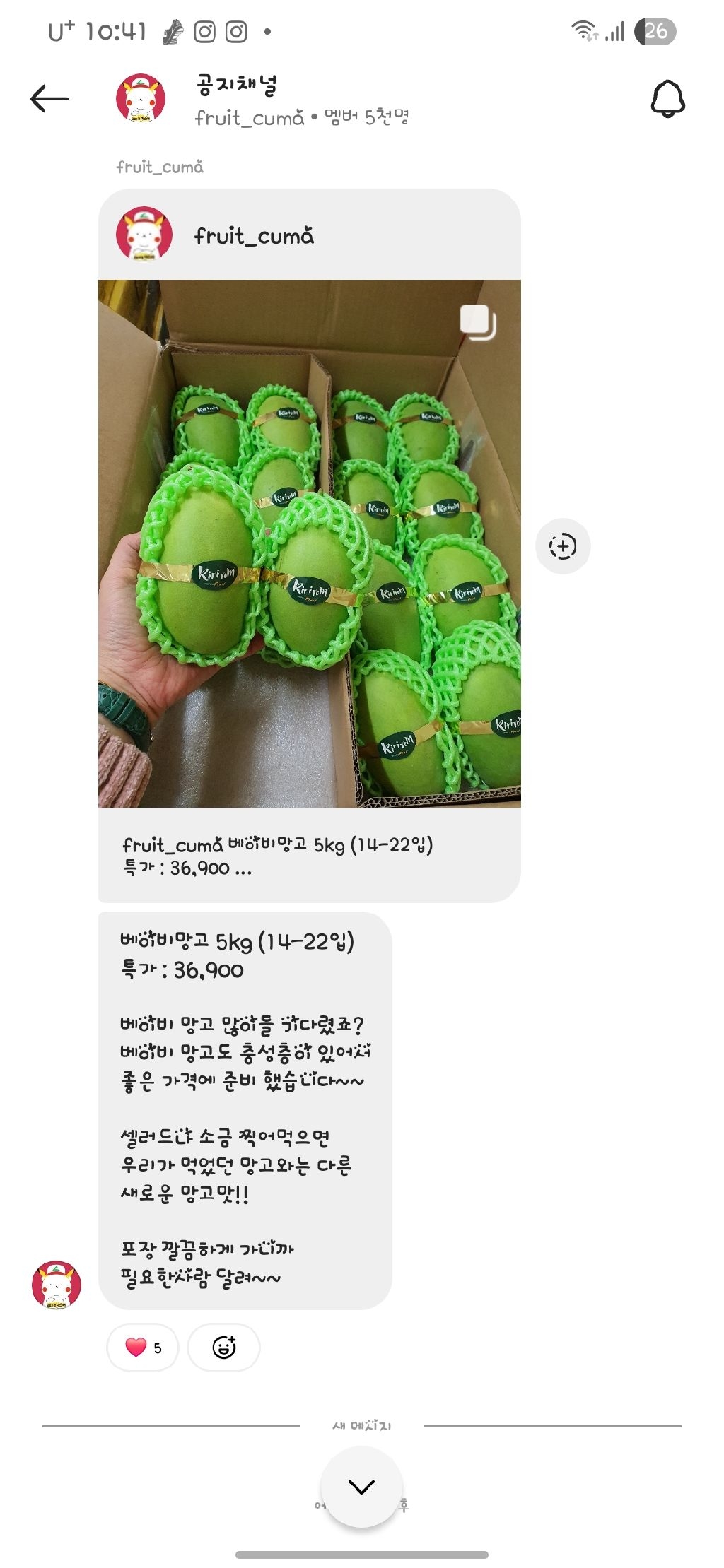Go back using the top-left arrow
Screen dimensions: 724x1568
tap(49, 99)
